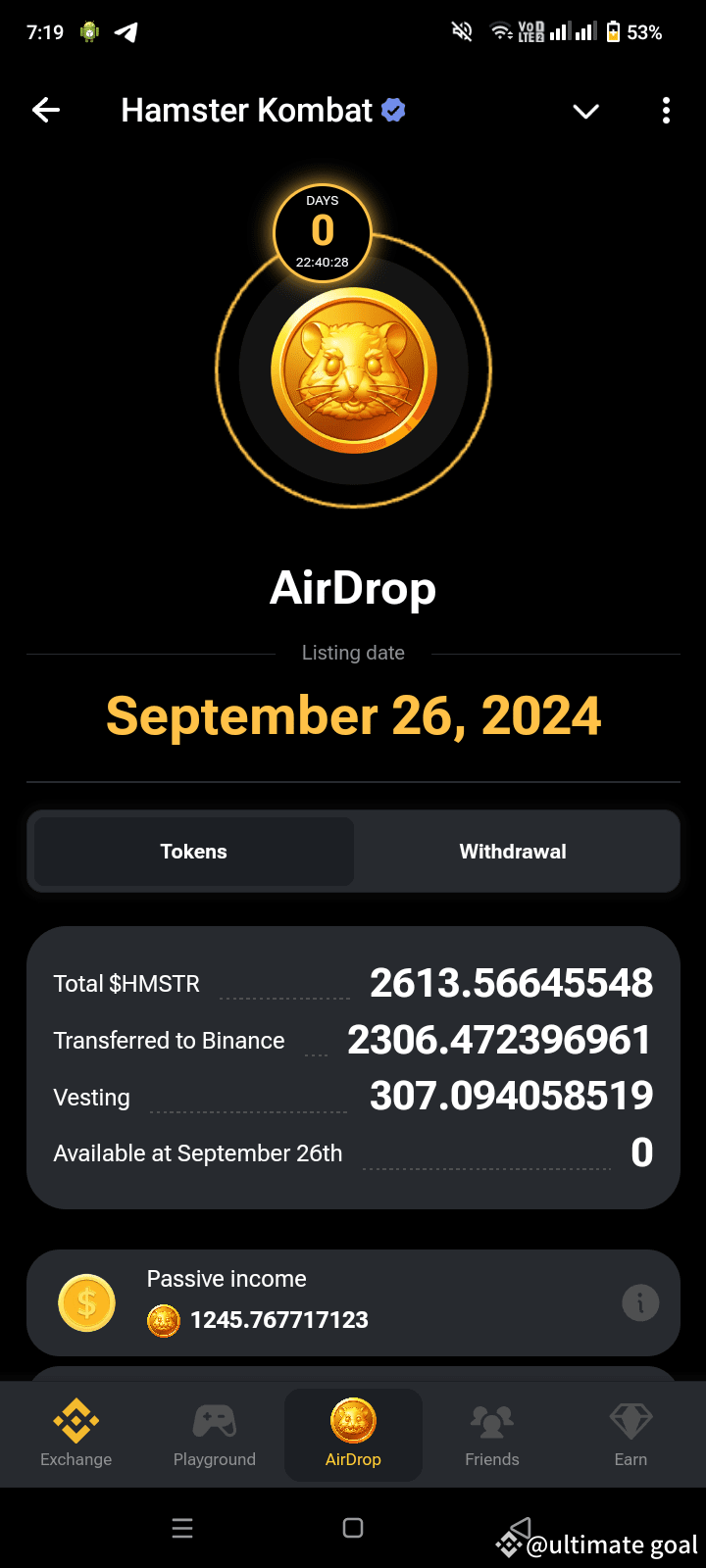706x1568 pixels.
Task: Tap the back arrow to leave Hamster Kombat
Action: tap(45, 110)
